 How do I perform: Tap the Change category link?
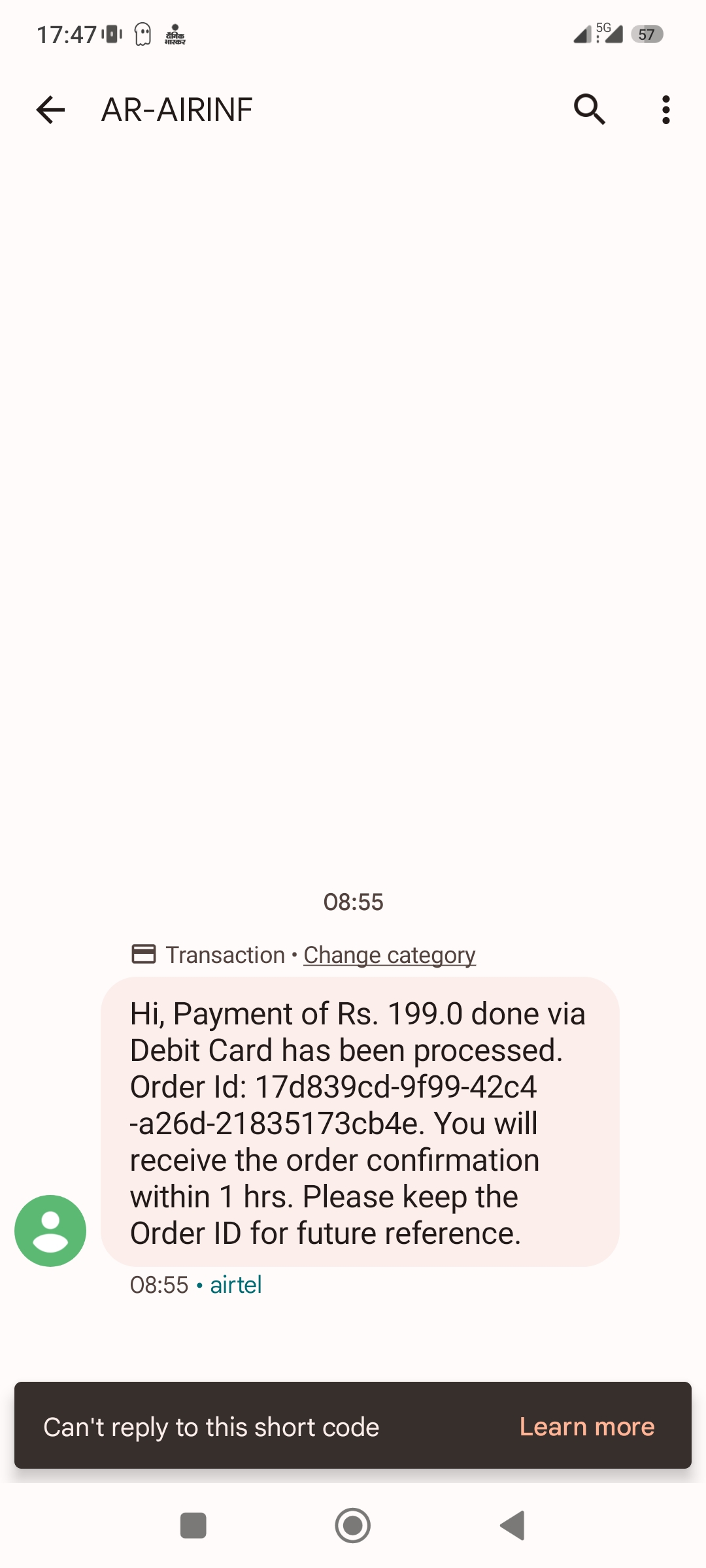tap(389, 955)
